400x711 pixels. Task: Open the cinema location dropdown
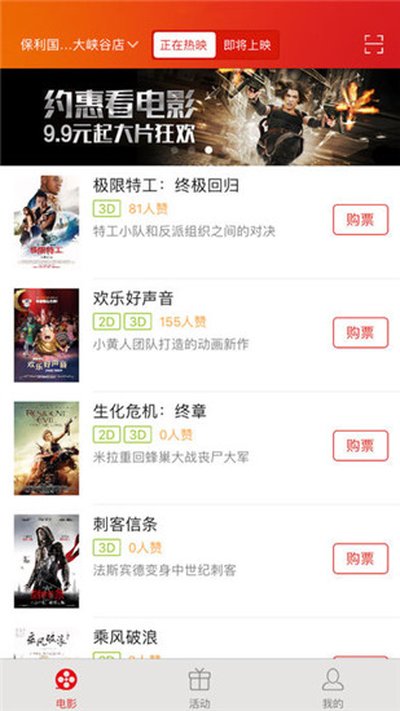[79, 45]
